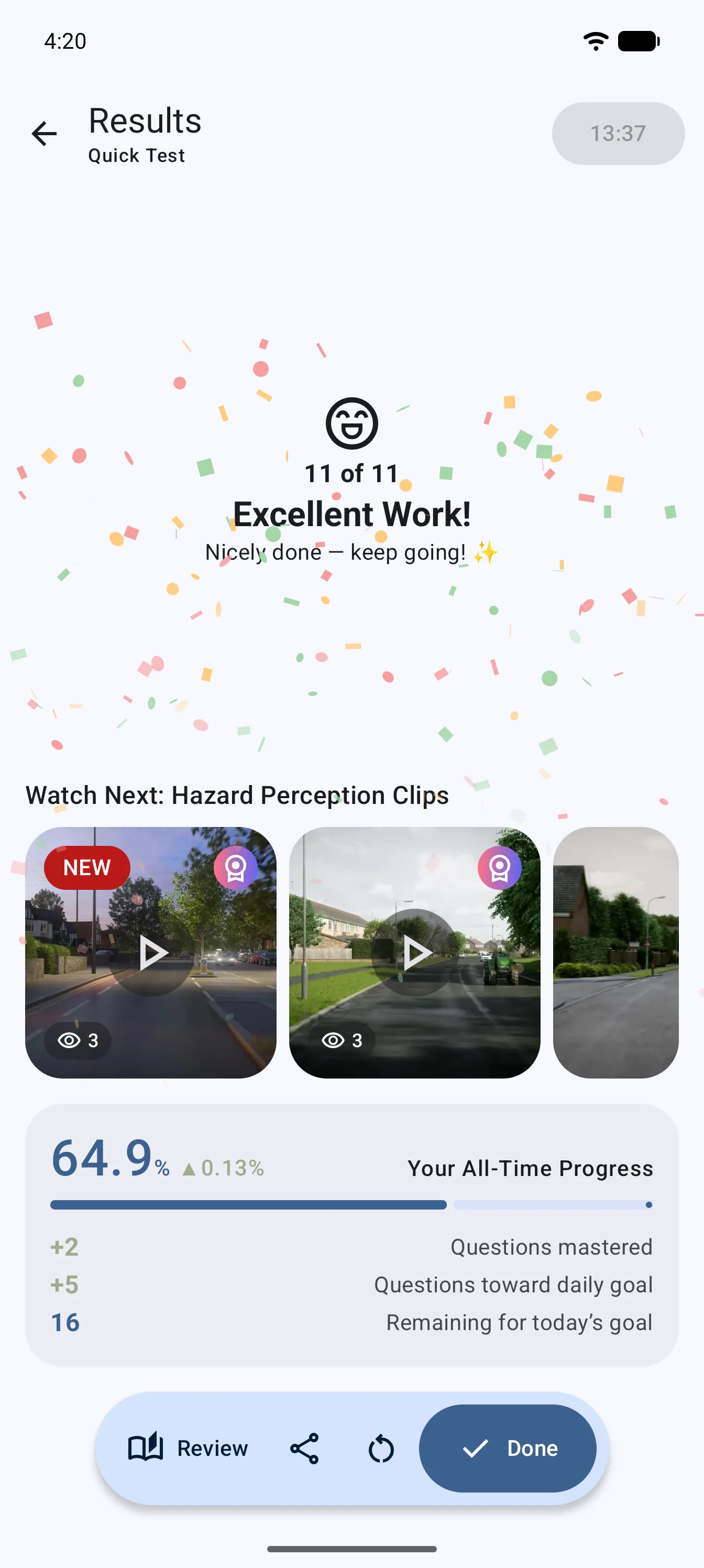Tap the Quick Test subtitle

pyautogui.click(x=136, y=155)
